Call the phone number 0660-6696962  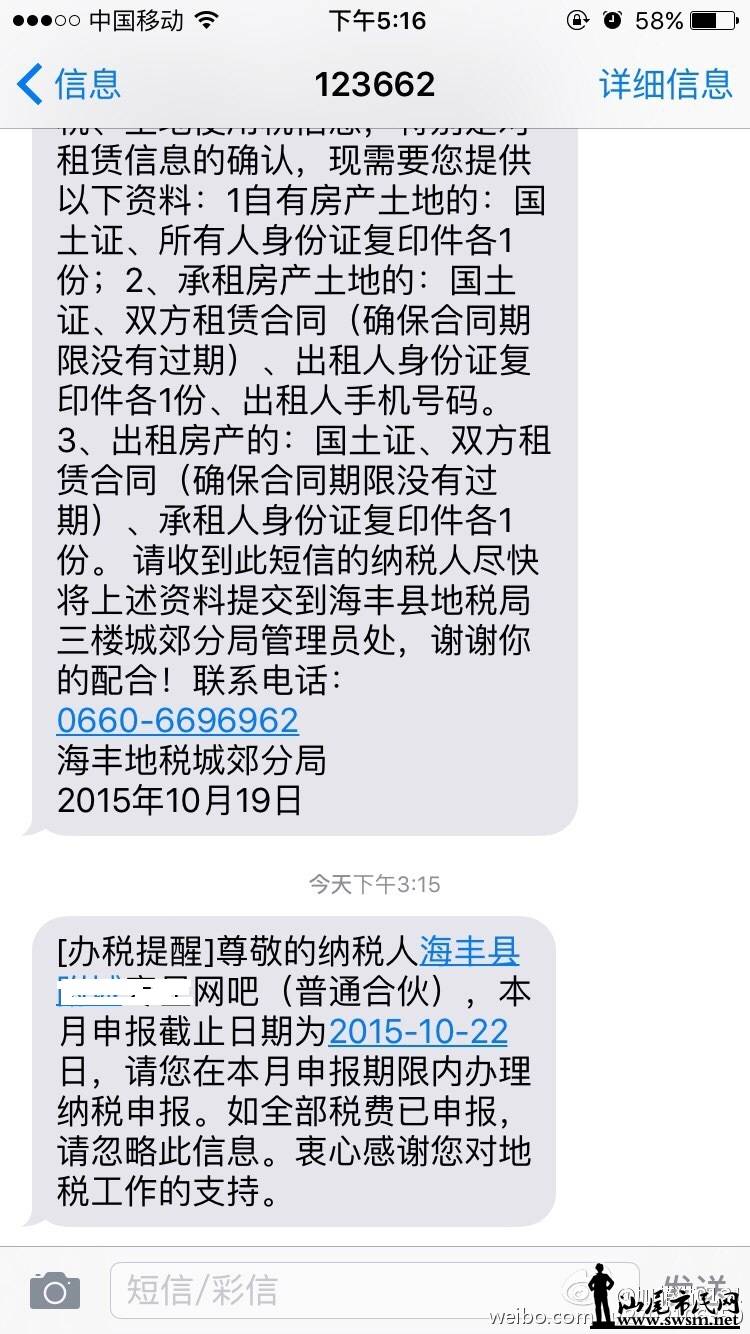[x=178, y=720]
